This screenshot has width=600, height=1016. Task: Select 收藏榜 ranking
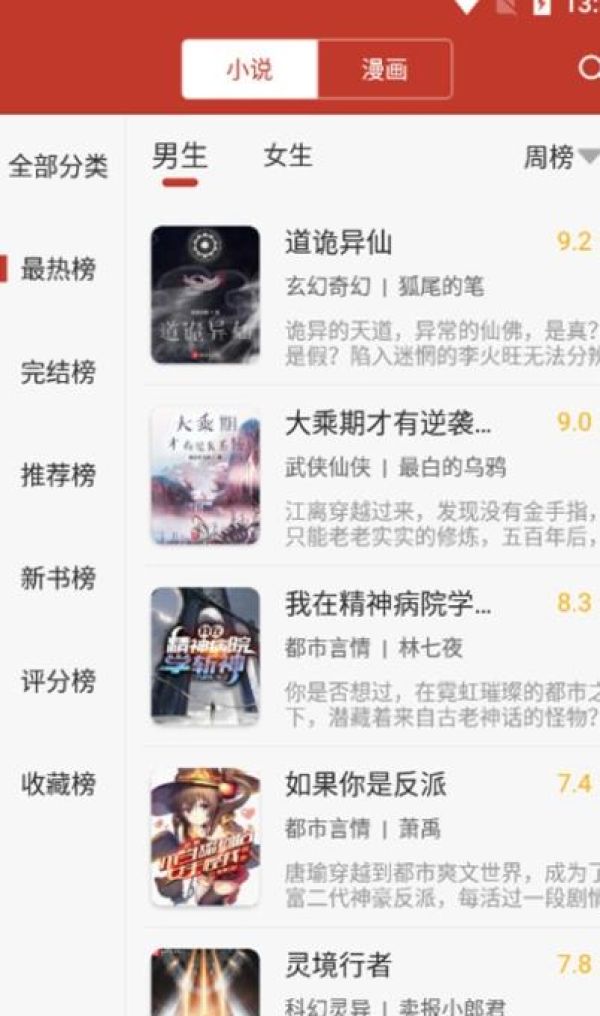pyautogui.click(x=58, y=785)
